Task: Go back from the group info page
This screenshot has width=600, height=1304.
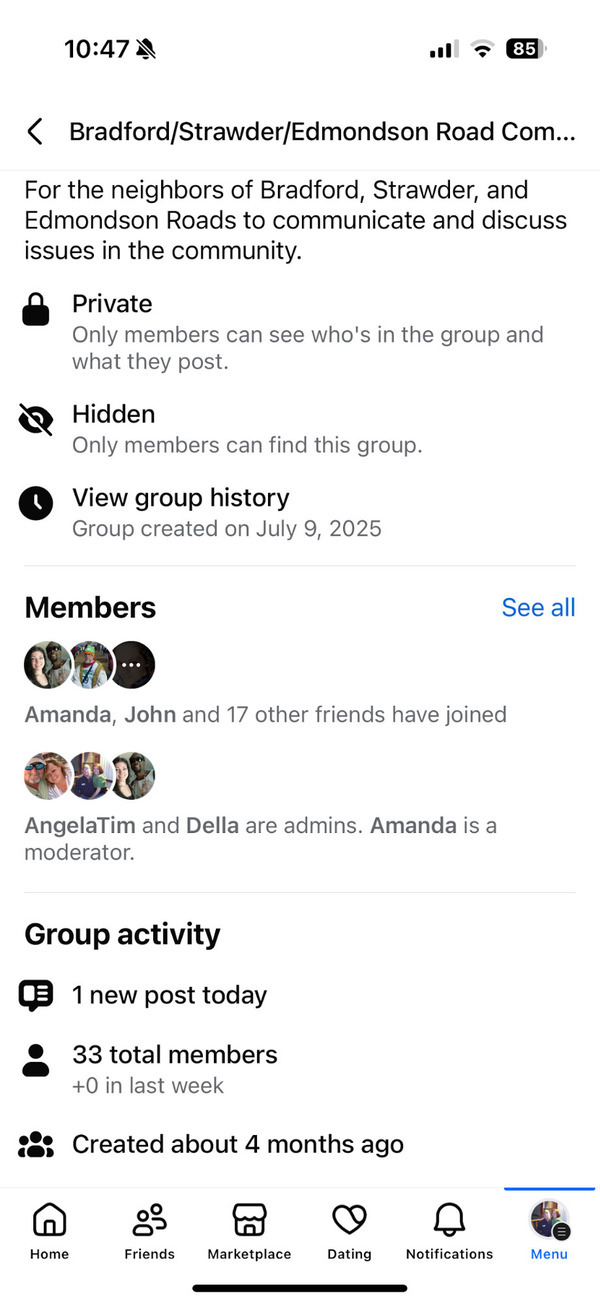Action: [x=35, y=132]
